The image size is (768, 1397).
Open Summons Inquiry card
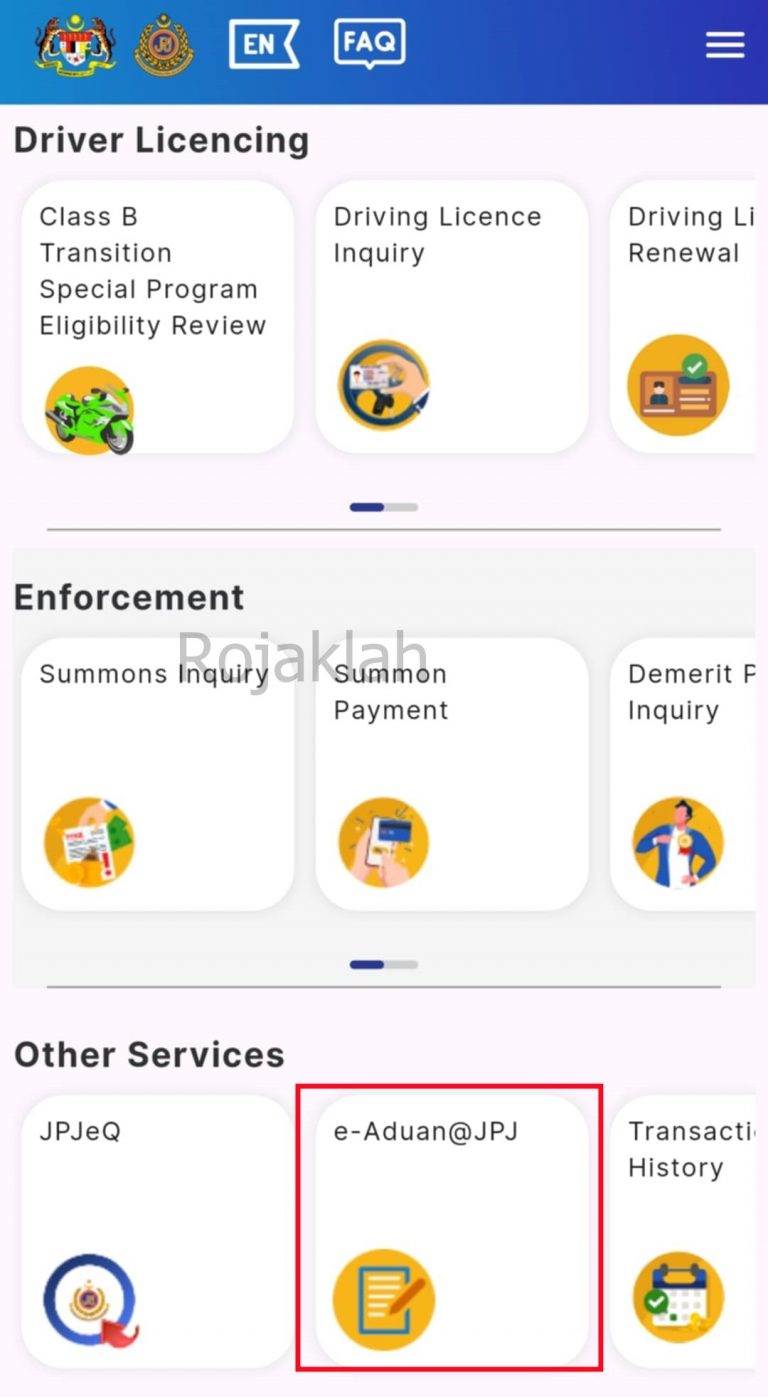(x=157, y=775)
